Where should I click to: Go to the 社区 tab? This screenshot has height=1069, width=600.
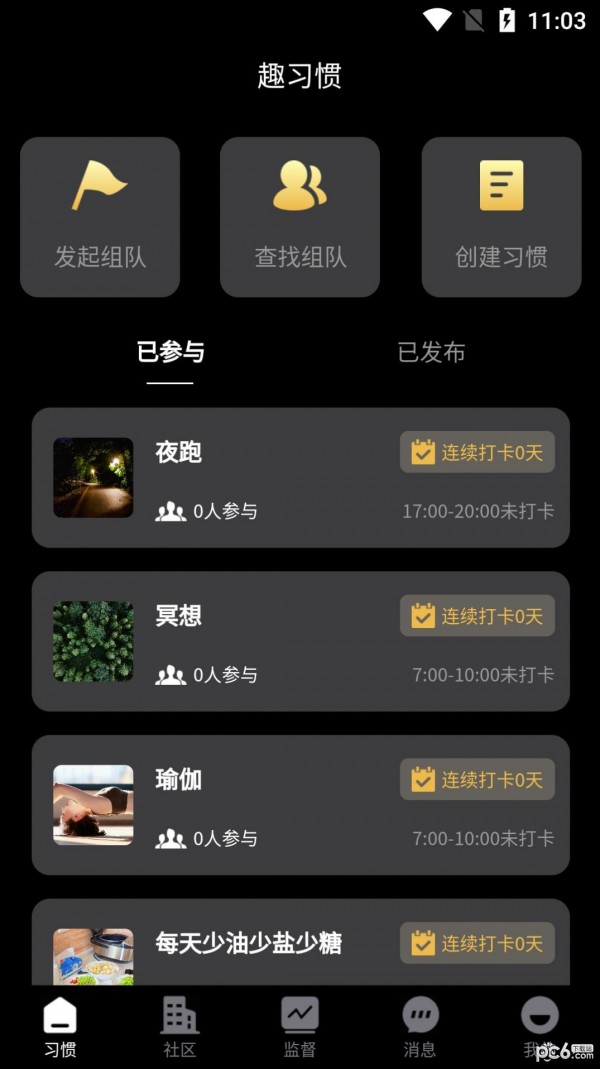[180, 1027]
